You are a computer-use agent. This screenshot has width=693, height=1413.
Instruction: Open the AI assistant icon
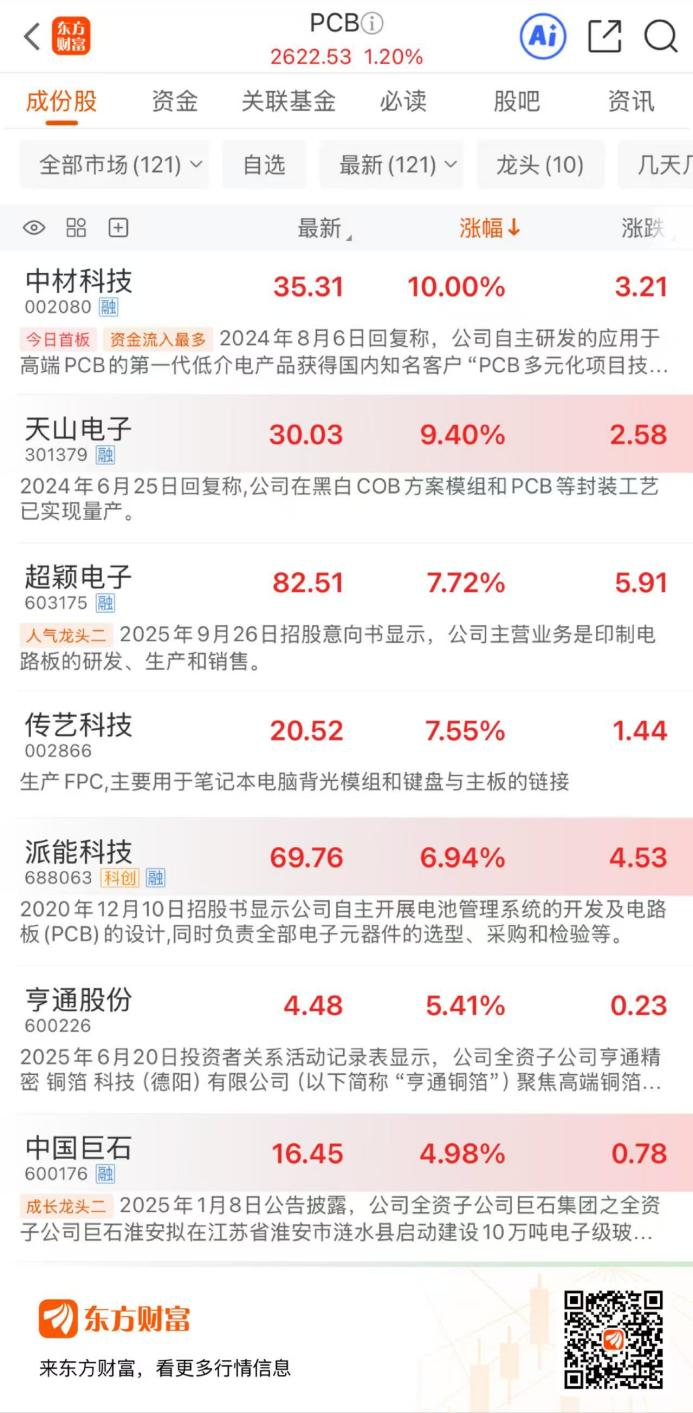tap(543, 37)
